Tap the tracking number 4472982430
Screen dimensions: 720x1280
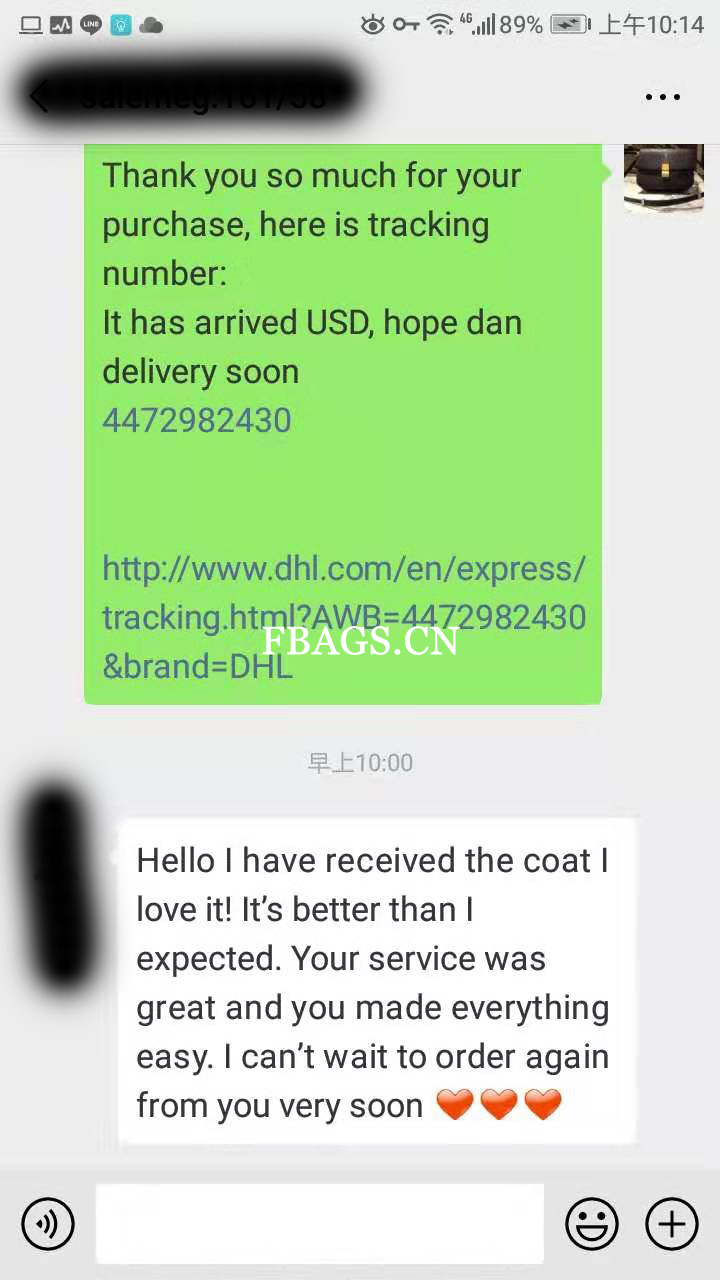(x=197, y=420)
